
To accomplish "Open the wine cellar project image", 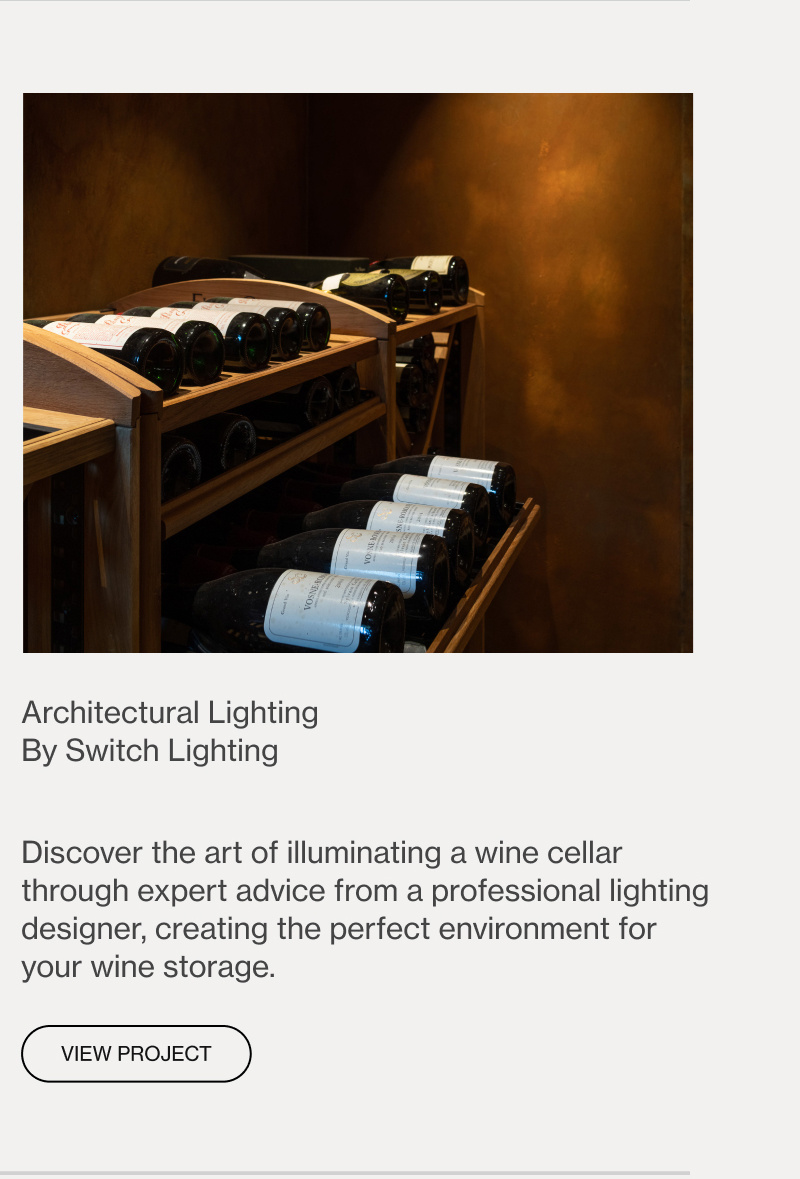I will coord(358,373).
